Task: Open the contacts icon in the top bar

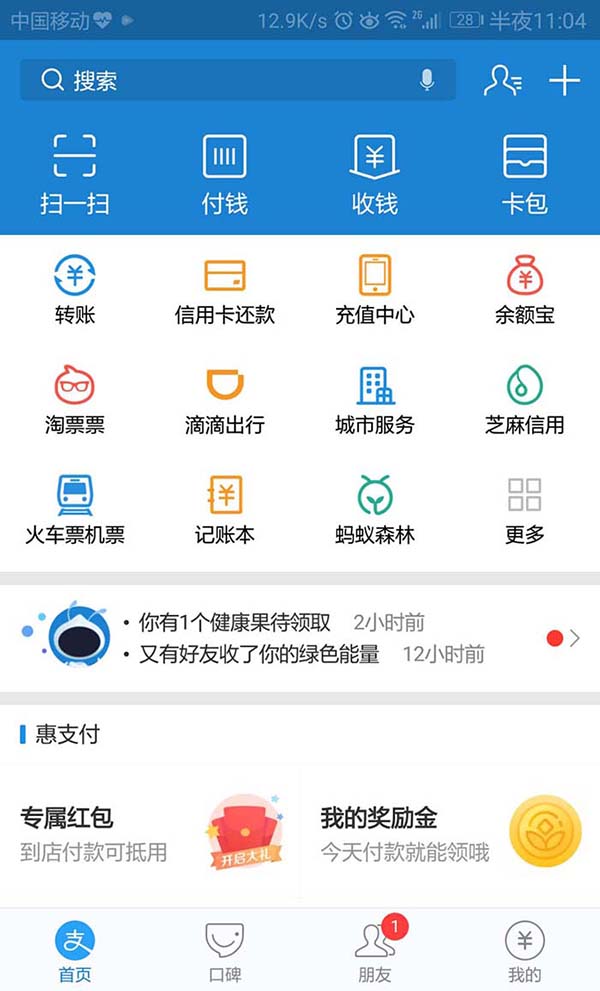Action: [x=502, y=80]
